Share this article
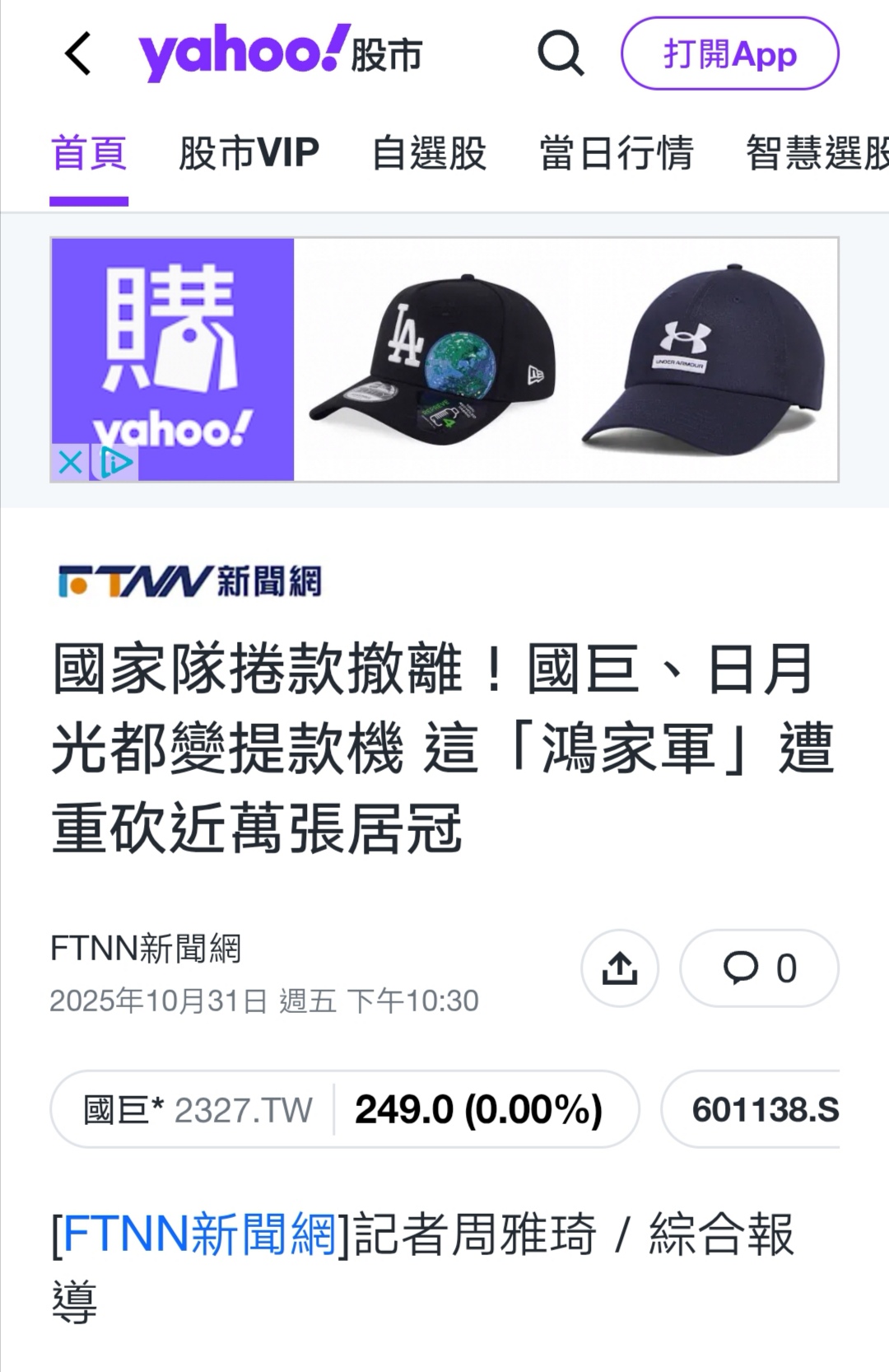 click(x=620, y=968)
